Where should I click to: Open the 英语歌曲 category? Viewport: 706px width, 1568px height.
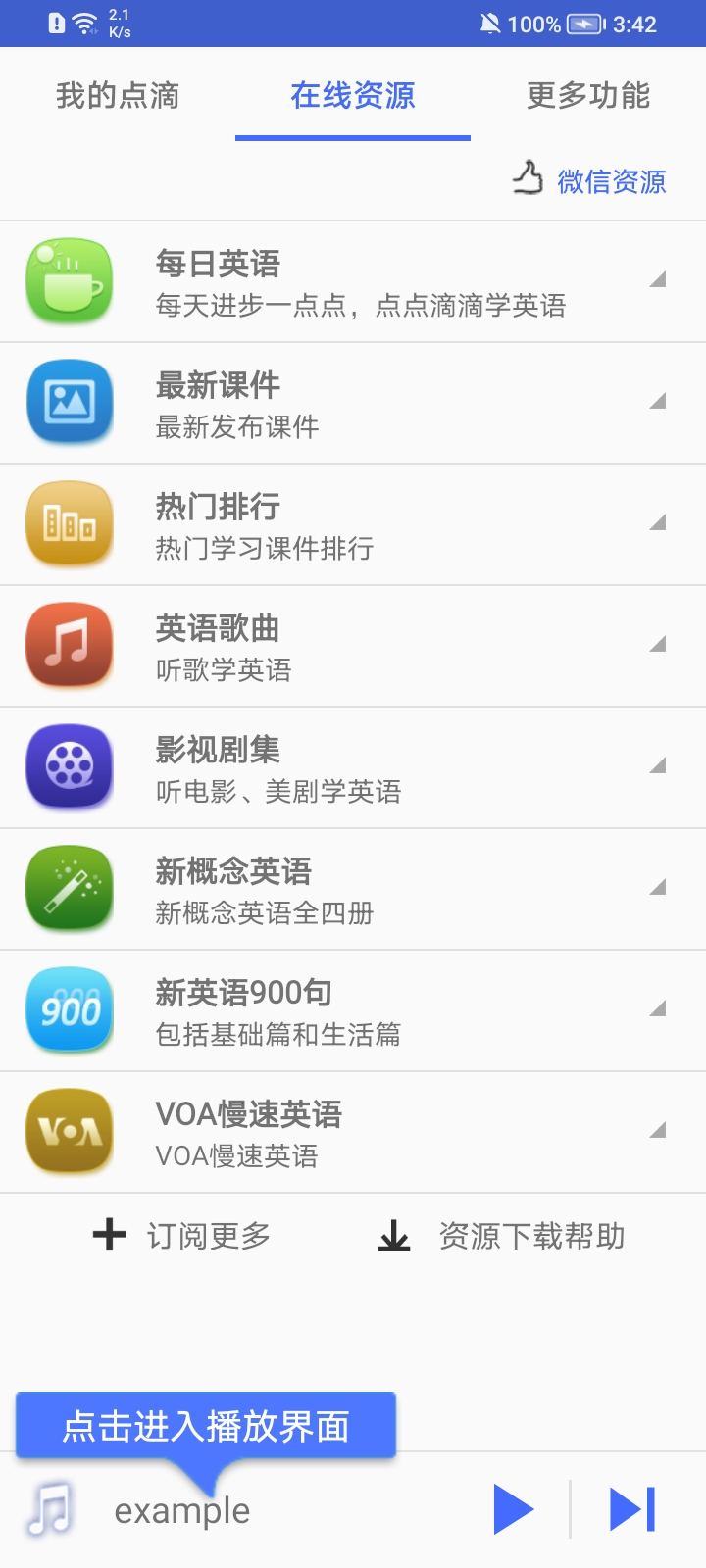tap(353, 647)
